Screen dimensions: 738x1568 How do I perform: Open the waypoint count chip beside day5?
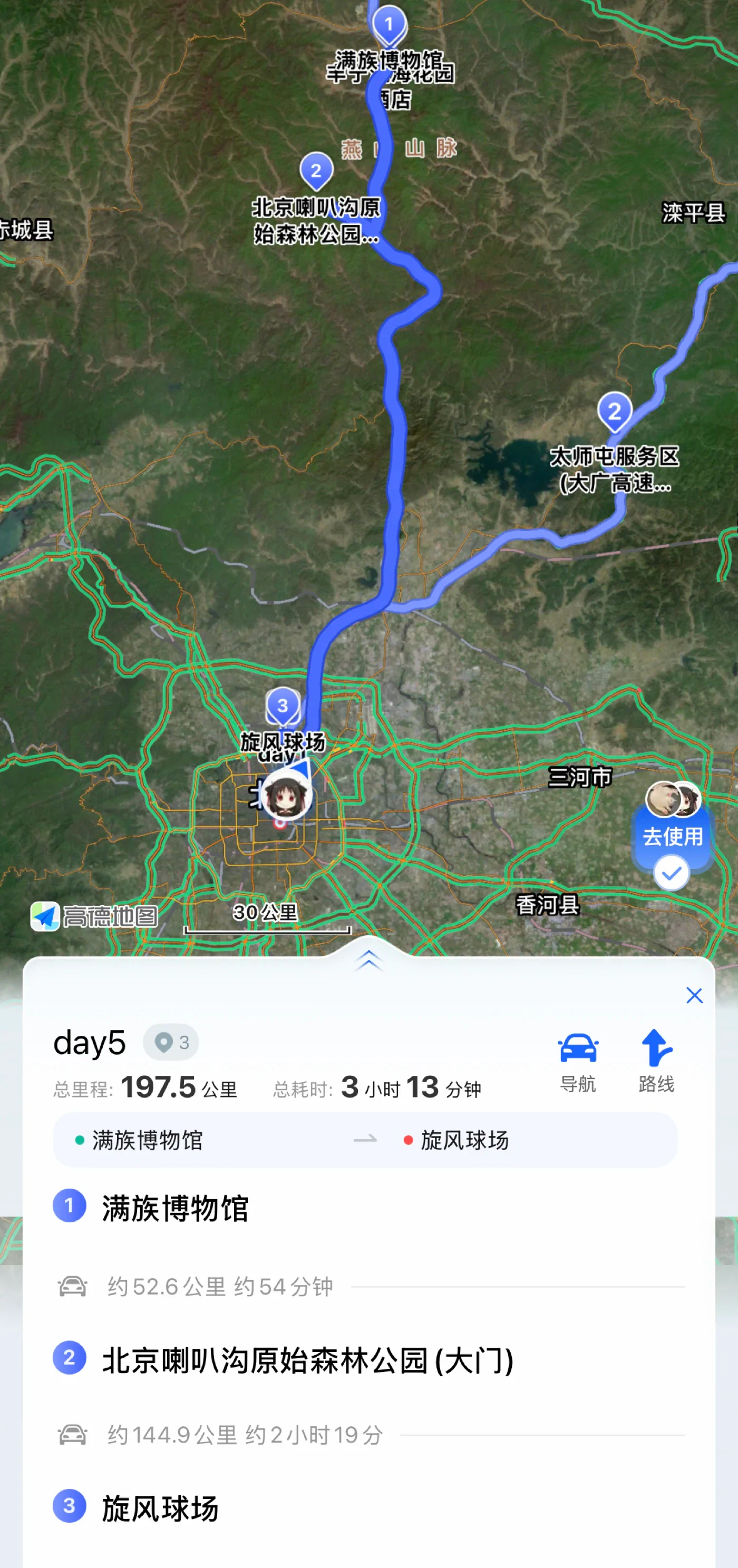pos(171,1043)
